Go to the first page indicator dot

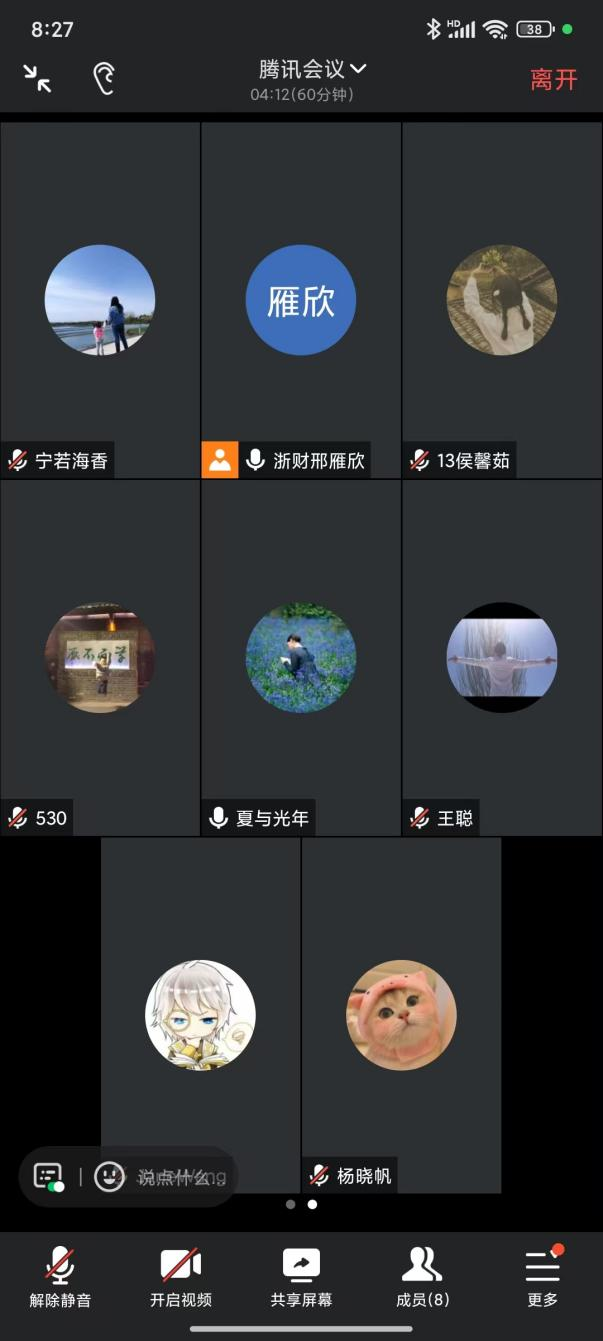[290, 1204]
